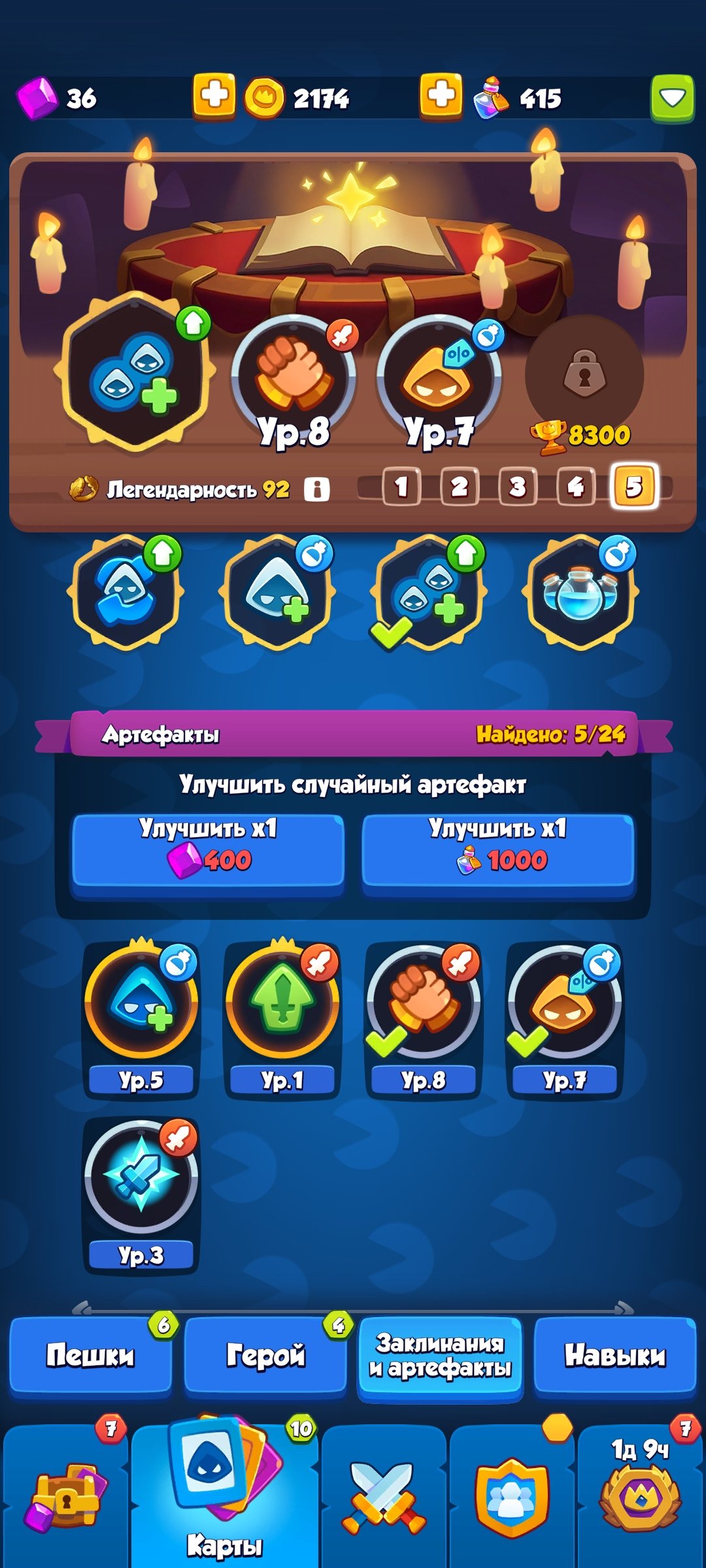The height and width of the screenshot is (1568, 706).
Task: Select loadout slot 1
Action: tap(401, 487)
